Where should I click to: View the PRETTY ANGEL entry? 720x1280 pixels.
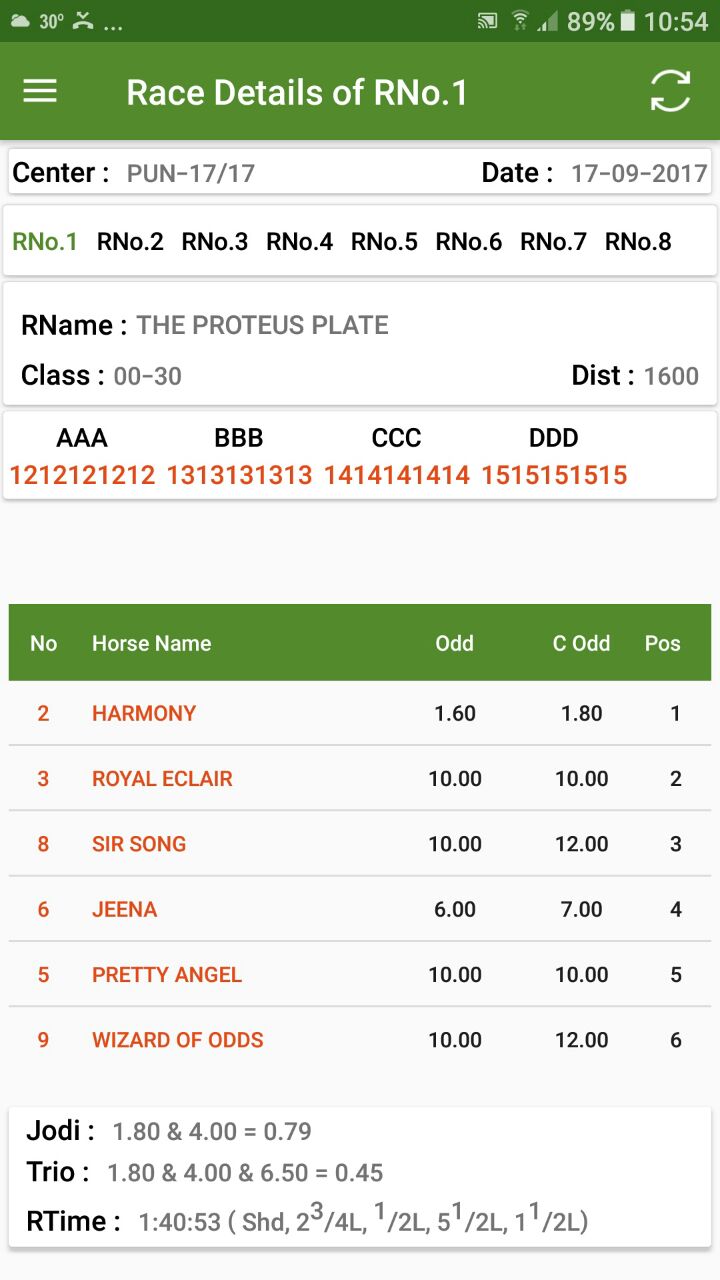[x=360, y=974]
